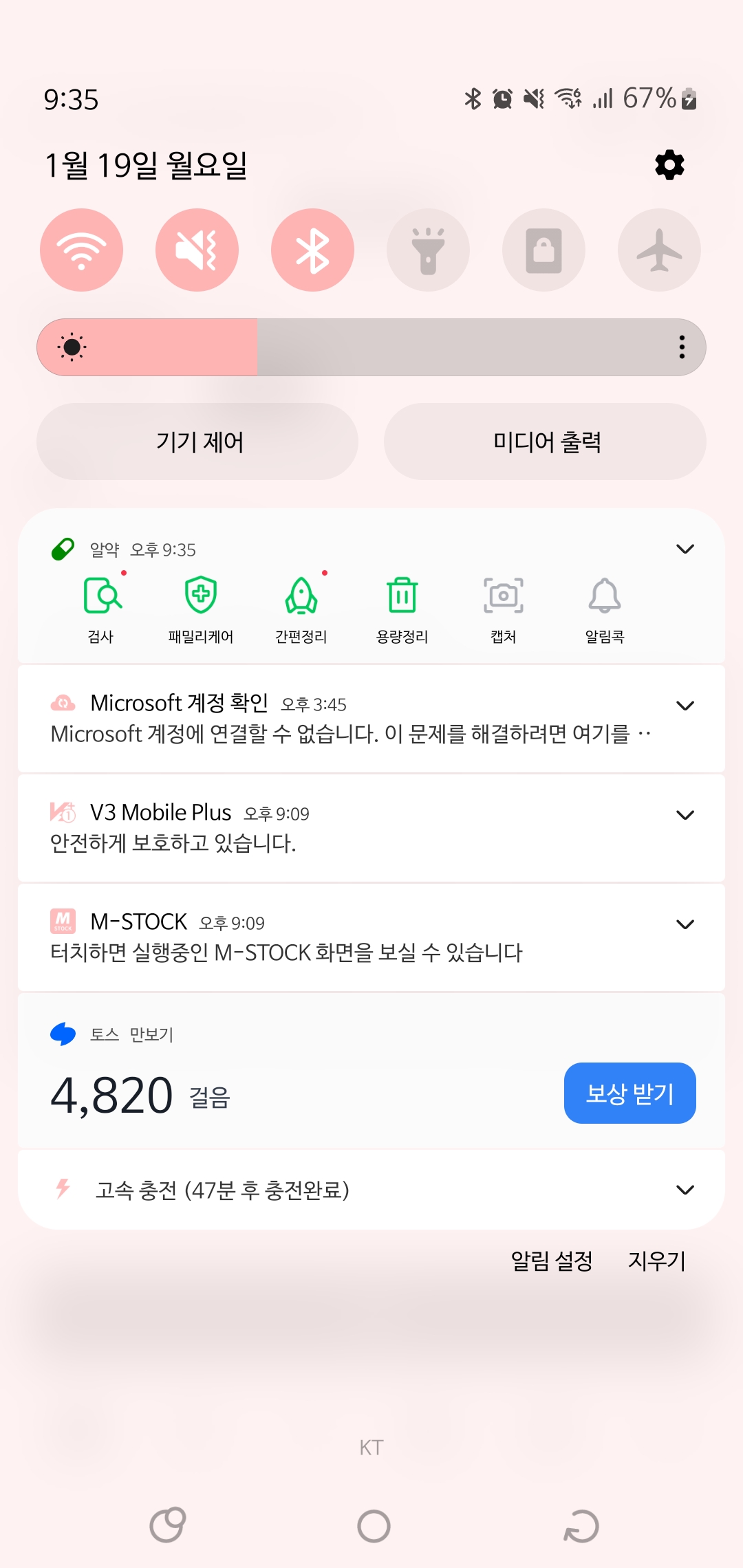Turn on the flashlight
743x1568 pixels.
[x=428, y=250]
